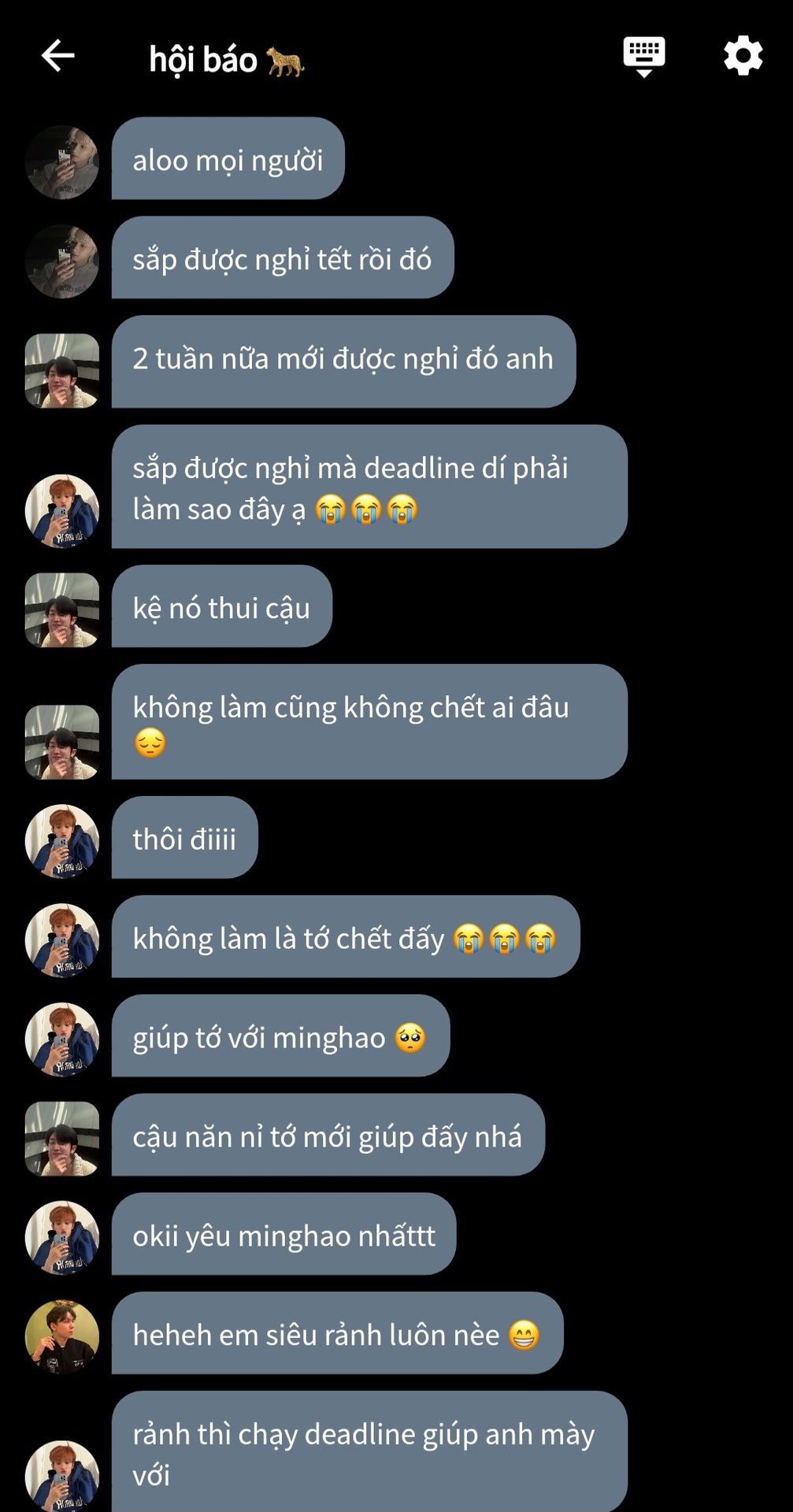The height and width of the screenshot is (1512, 793).
Task: Select the "kệ nó thui cậu" message
Action: (x=222, y=606)
